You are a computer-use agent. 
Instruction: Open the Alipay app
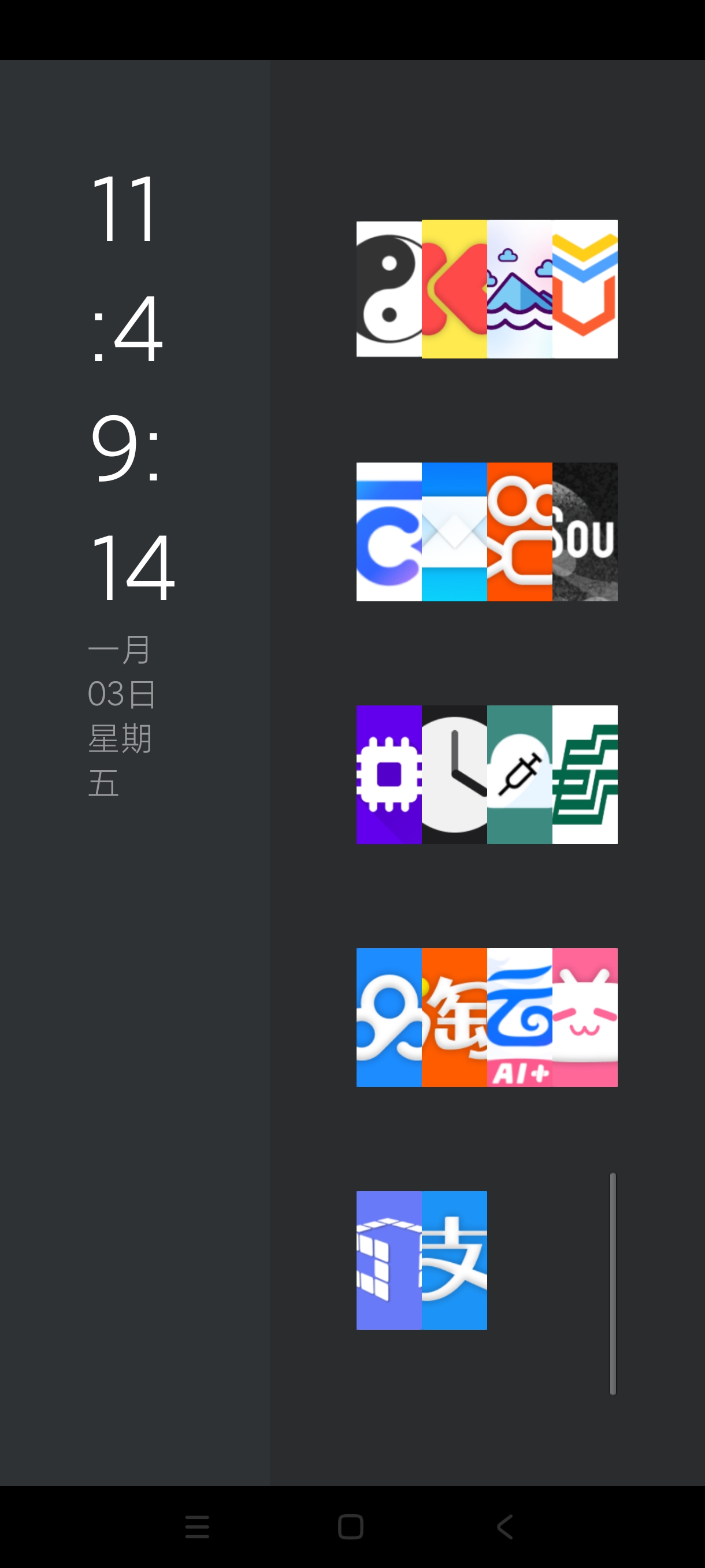click(454, 1260)
